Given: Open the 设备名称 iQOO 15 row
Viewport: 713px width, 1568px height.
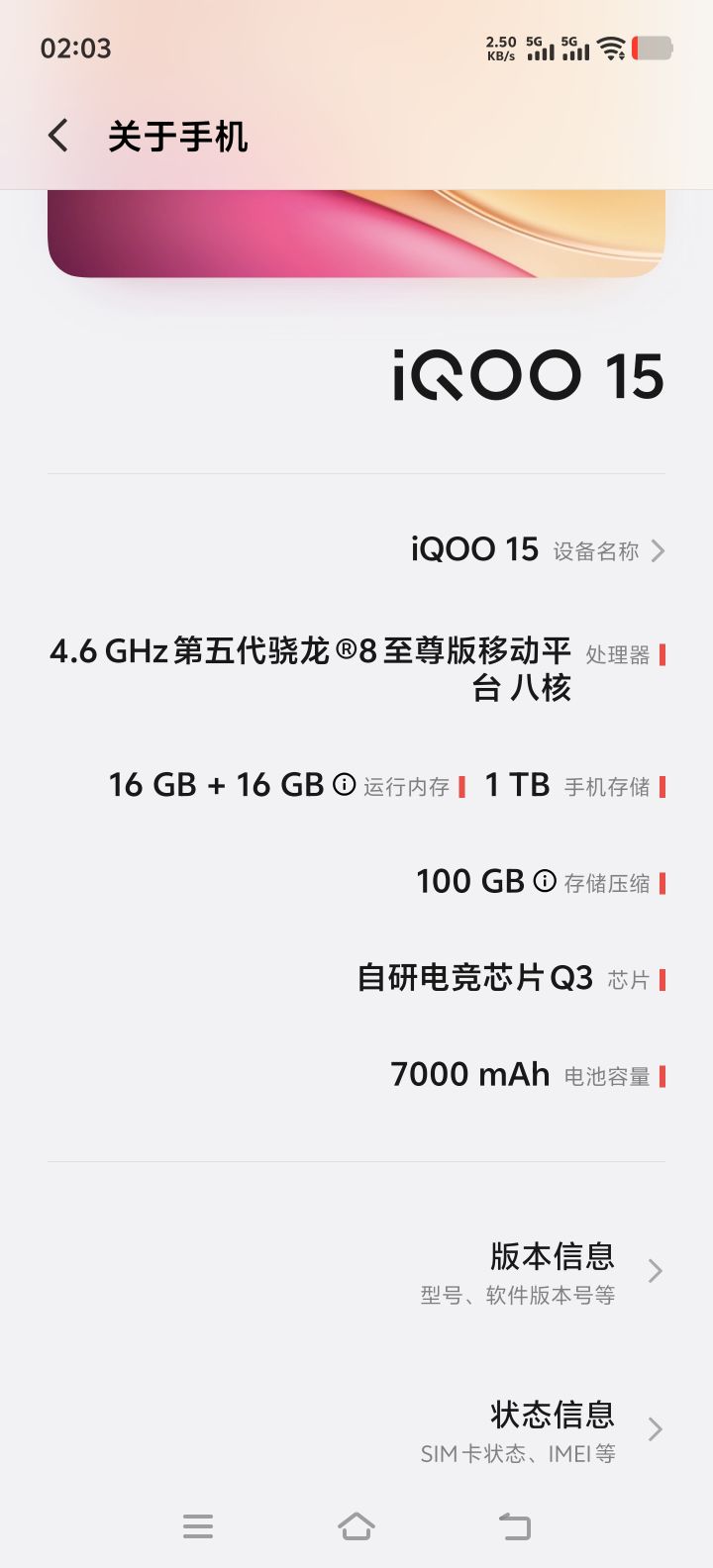Looking at the screenshot, I should [x=356, y=550].
